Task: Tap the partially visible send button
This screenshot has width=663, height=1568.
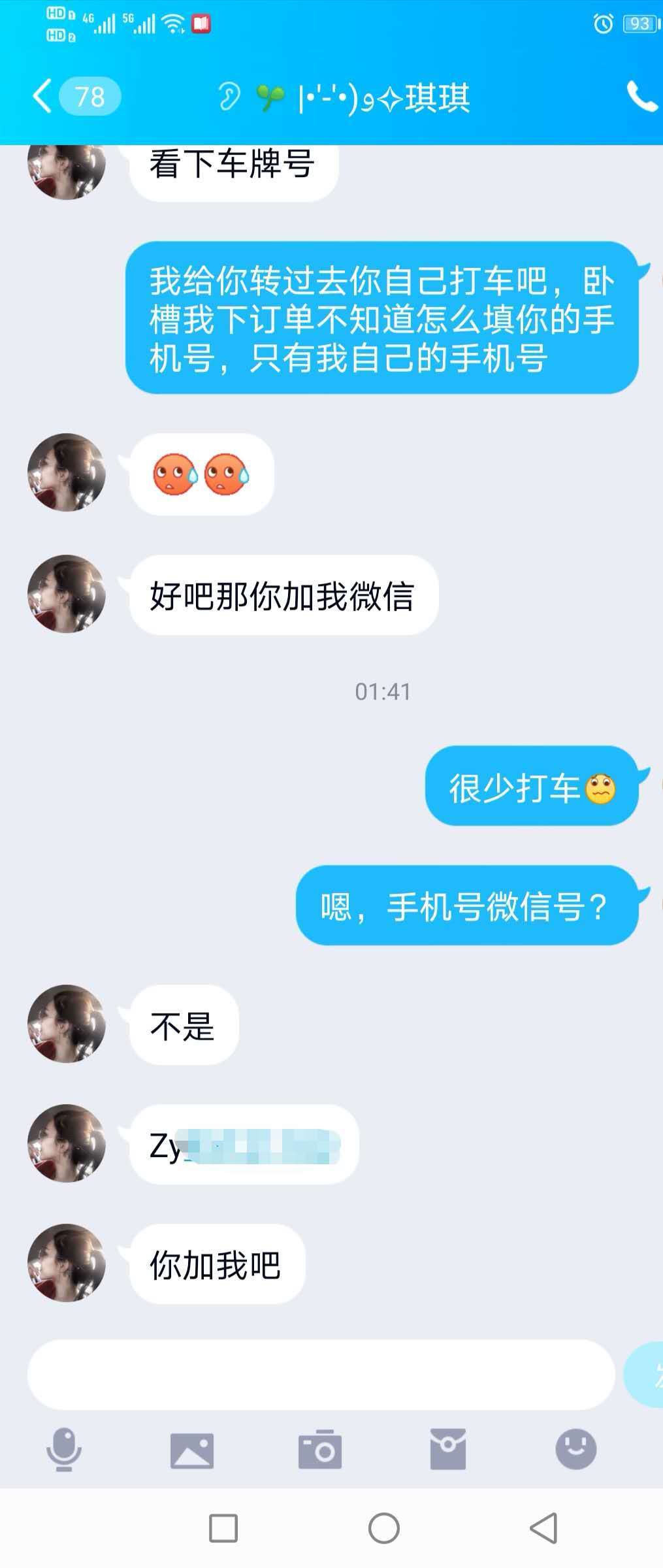Action: coord(647,1375)
